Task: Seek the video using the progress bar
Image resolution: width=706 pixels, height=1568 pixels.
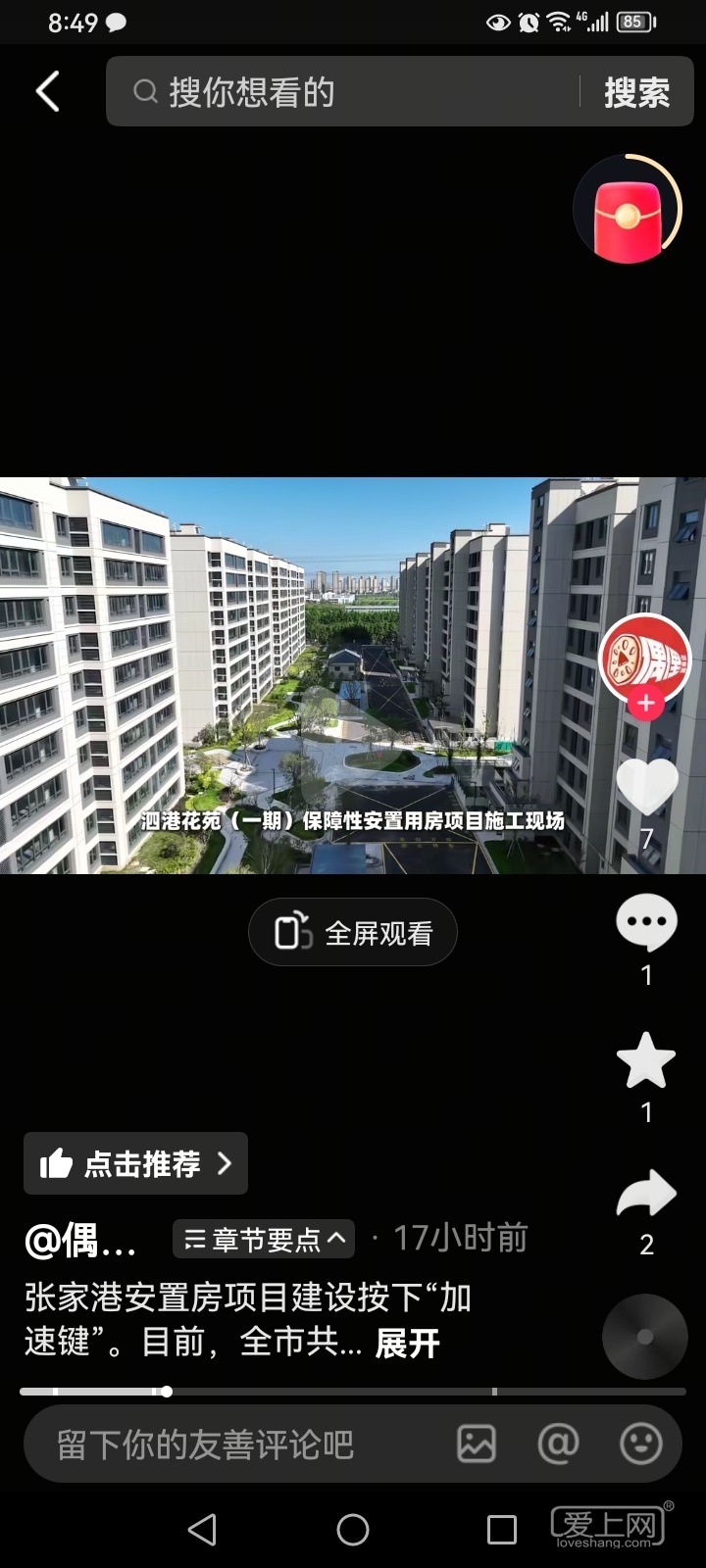Action: coord(353,1392)
